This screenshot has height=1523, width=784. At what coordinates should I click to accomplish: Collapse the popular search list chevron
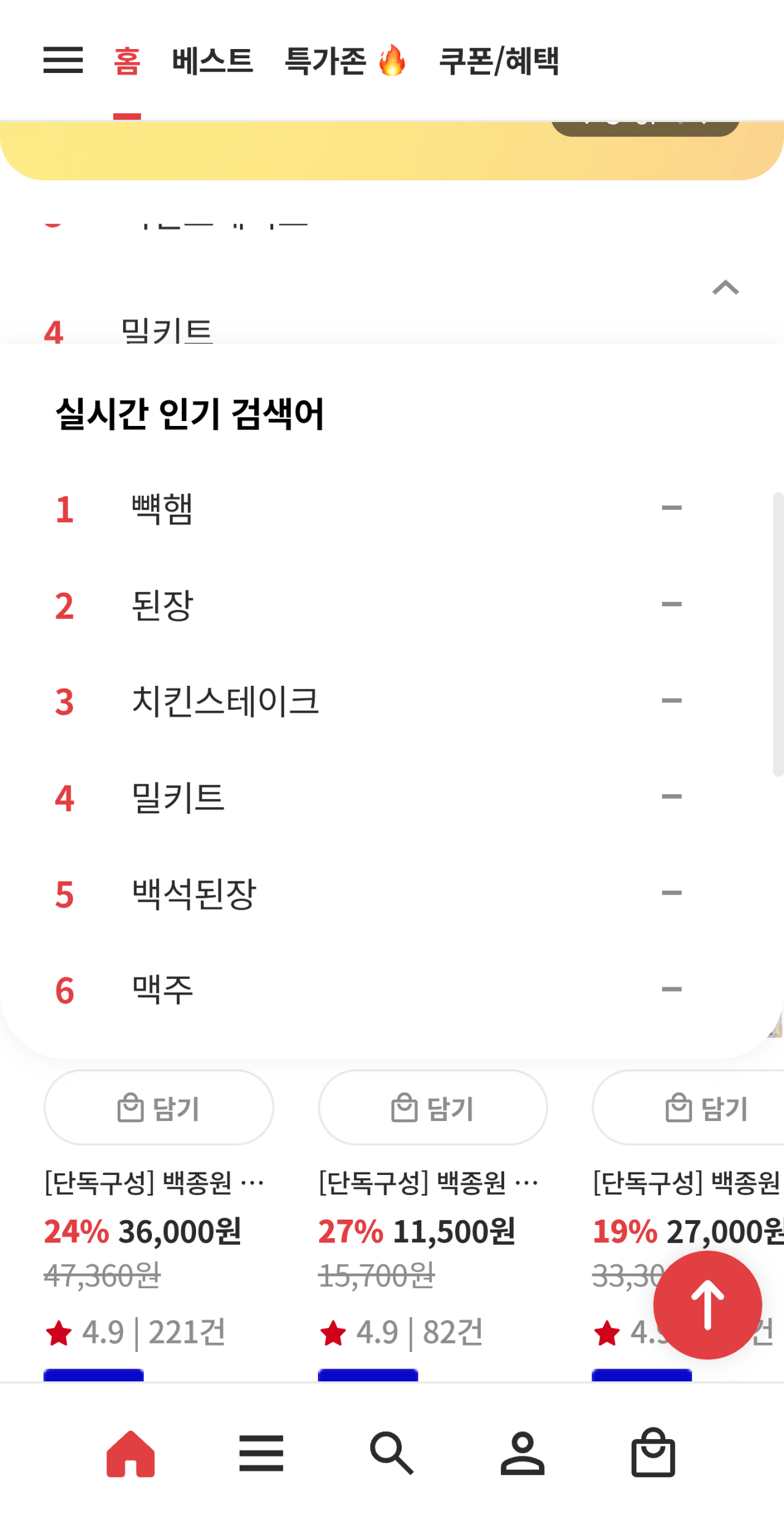(725, 287)
